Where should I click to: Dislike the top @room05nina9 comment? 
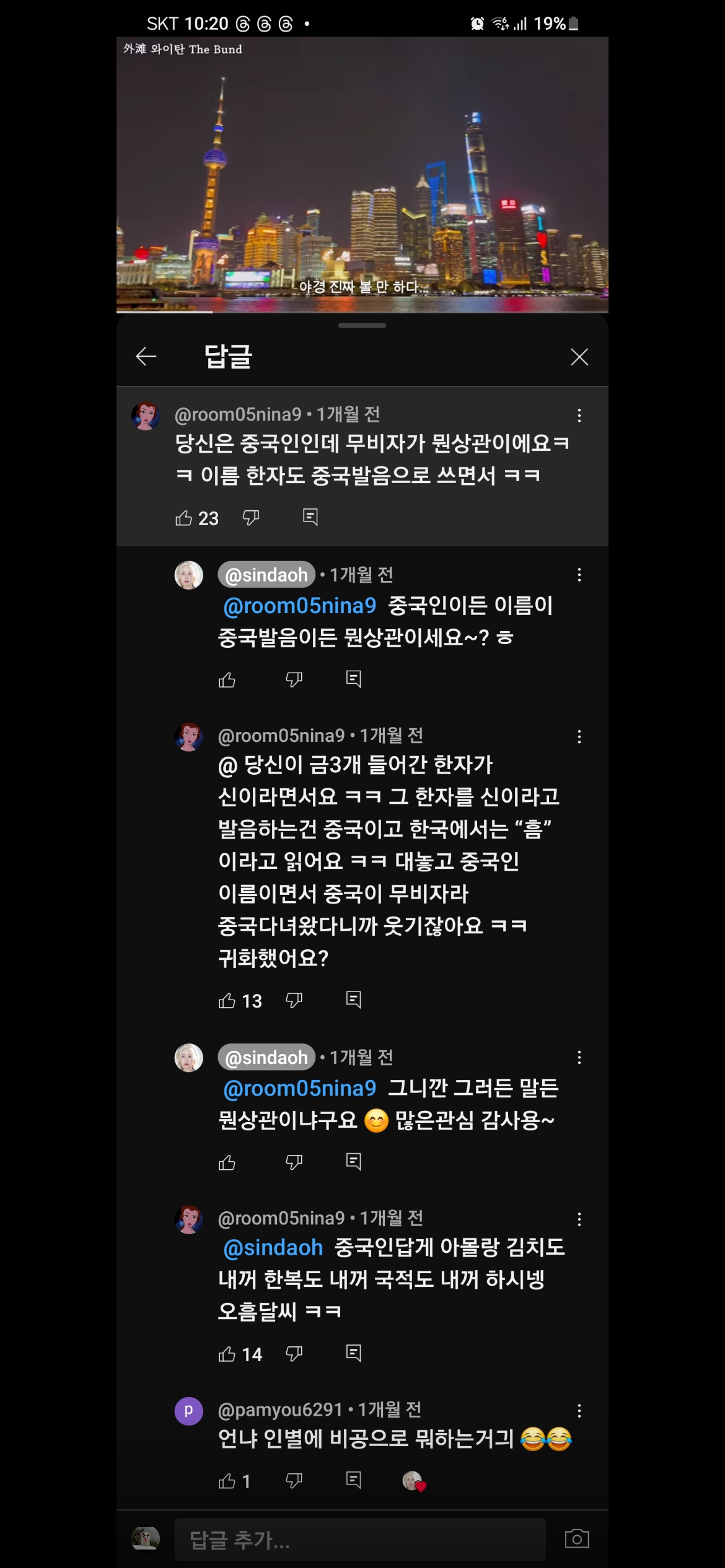pos(251,517)
